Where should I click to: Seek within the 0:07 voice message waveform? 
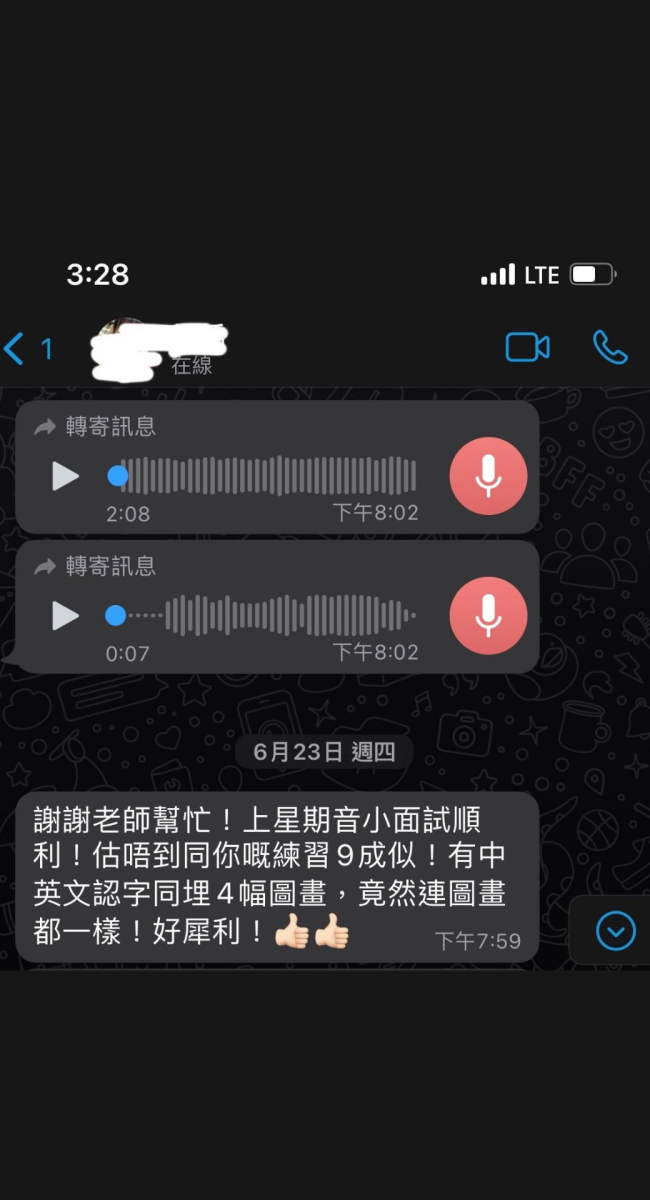[270, 615]
